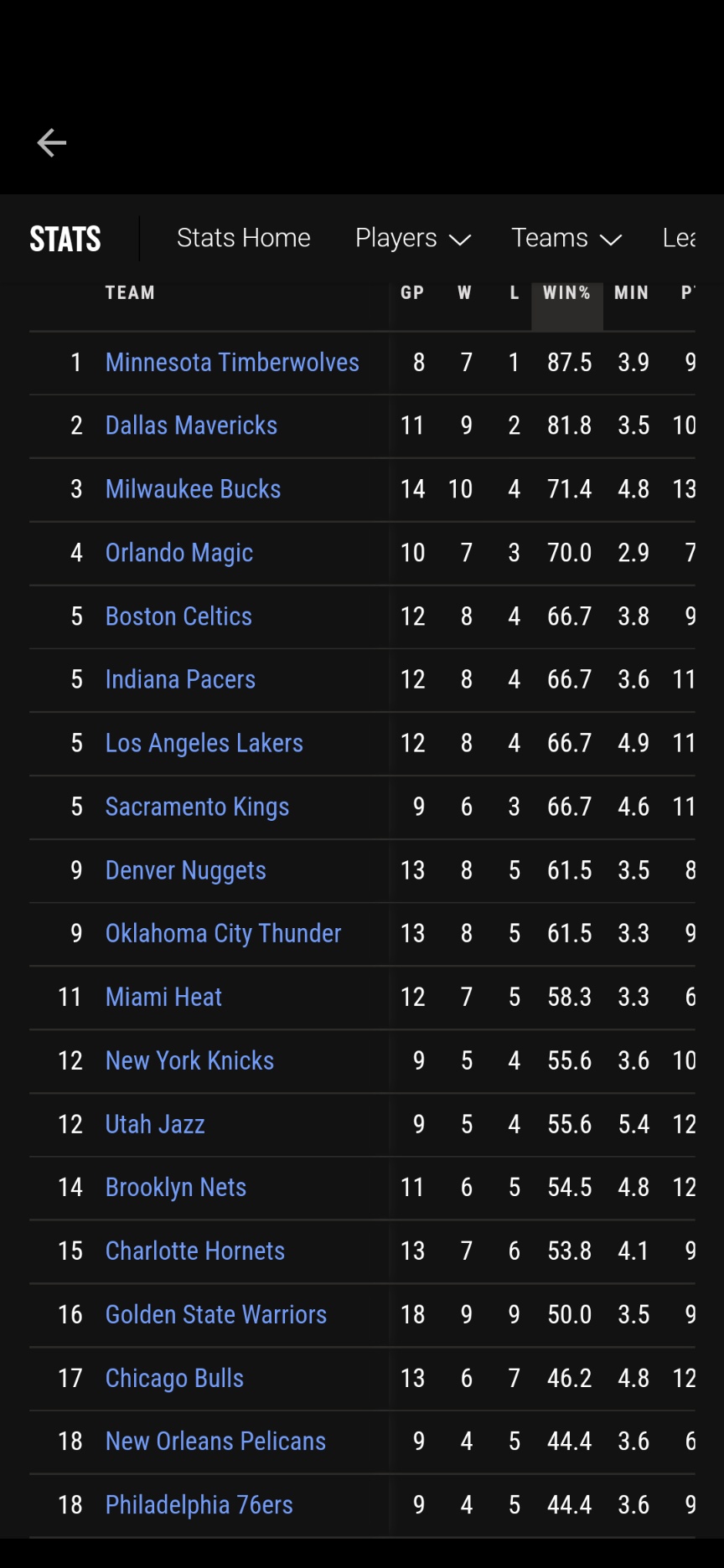Open Los Angeles Lakers link

click(204, 744)
